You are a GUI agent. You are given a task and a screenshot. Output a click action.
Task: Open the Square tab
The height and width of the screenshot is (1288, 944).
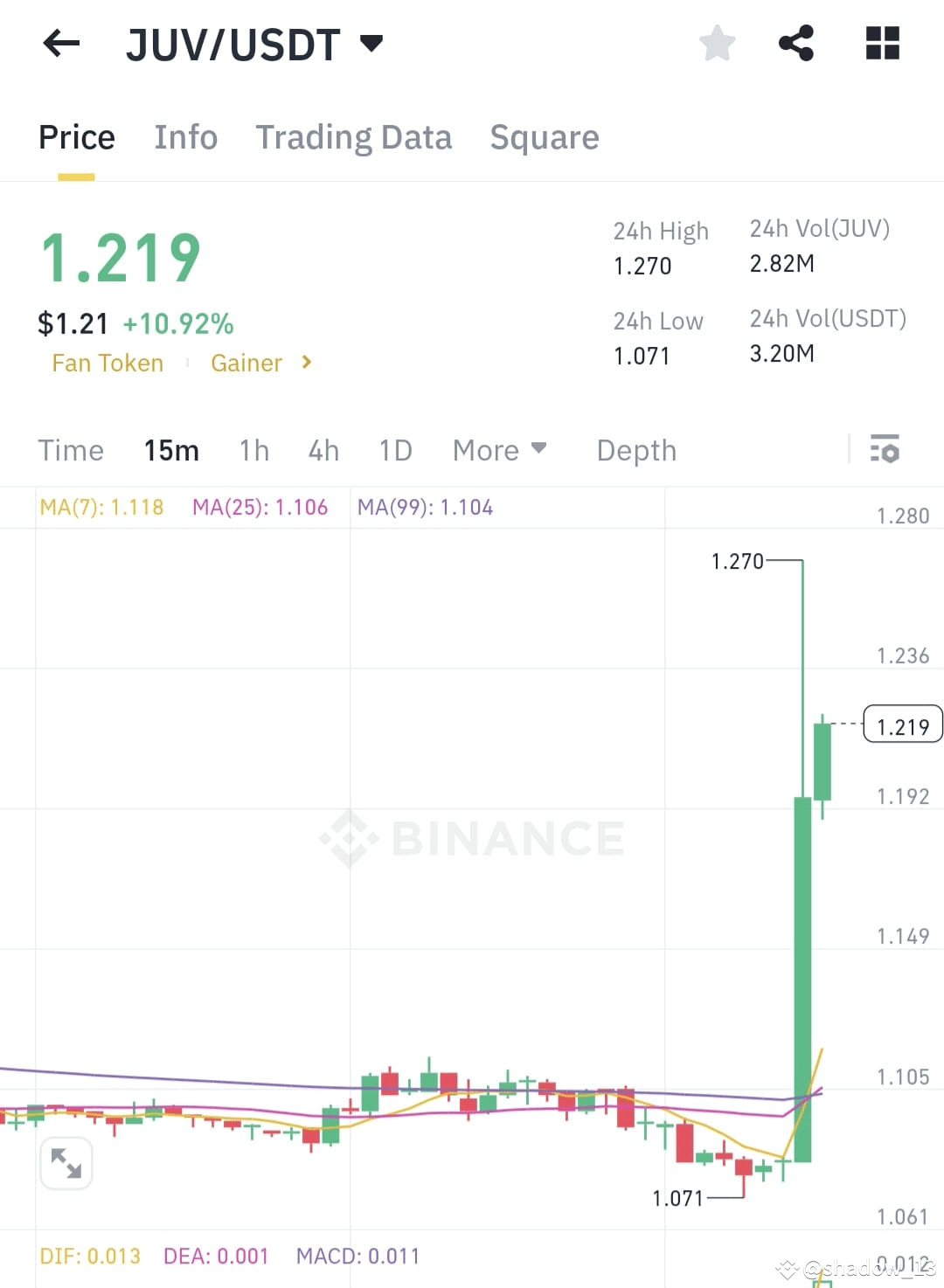click(x=545, y=137)
